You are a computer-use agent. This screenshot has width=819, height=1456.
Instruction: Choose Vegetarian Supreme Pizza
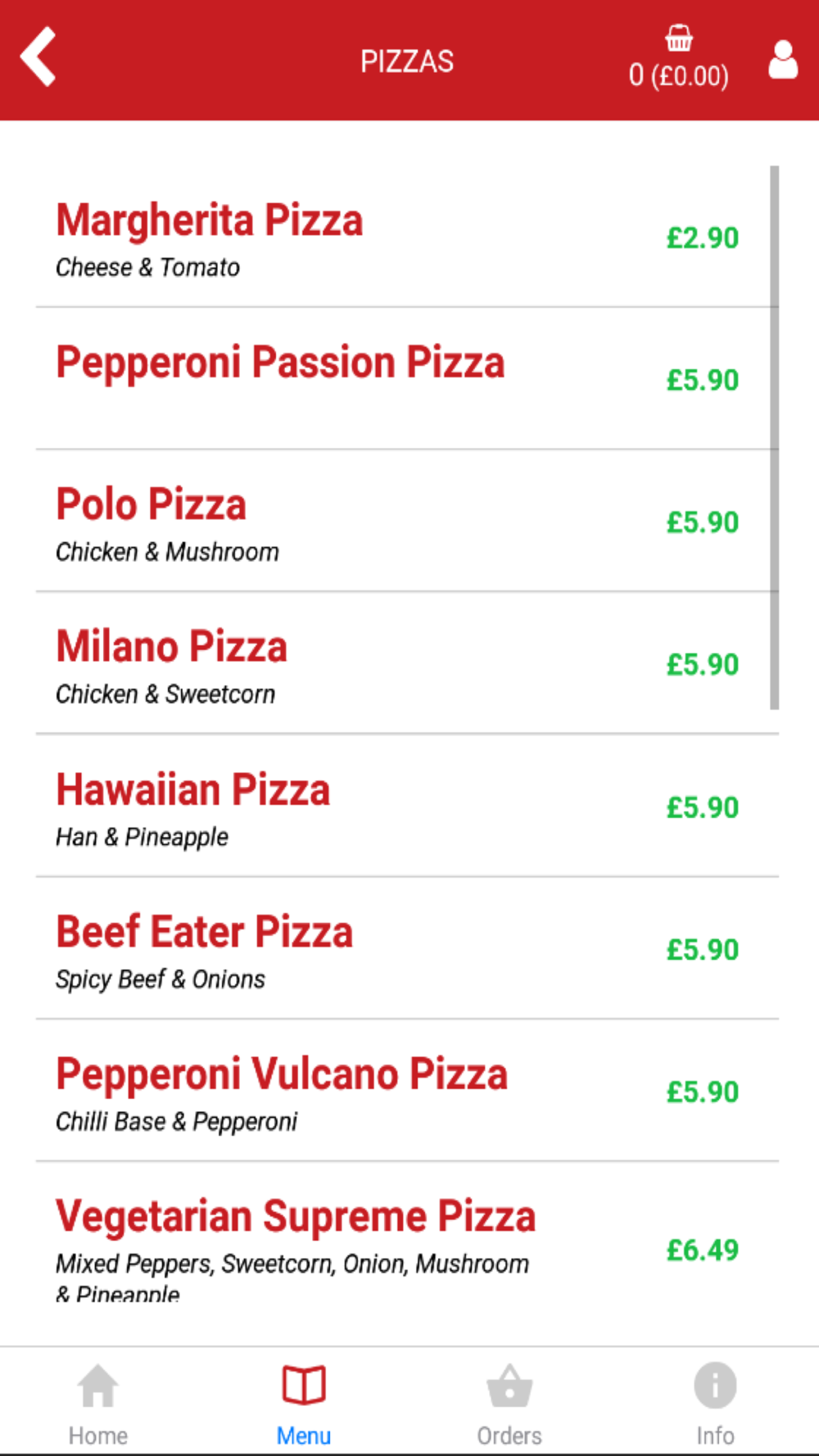(407, 1232)
